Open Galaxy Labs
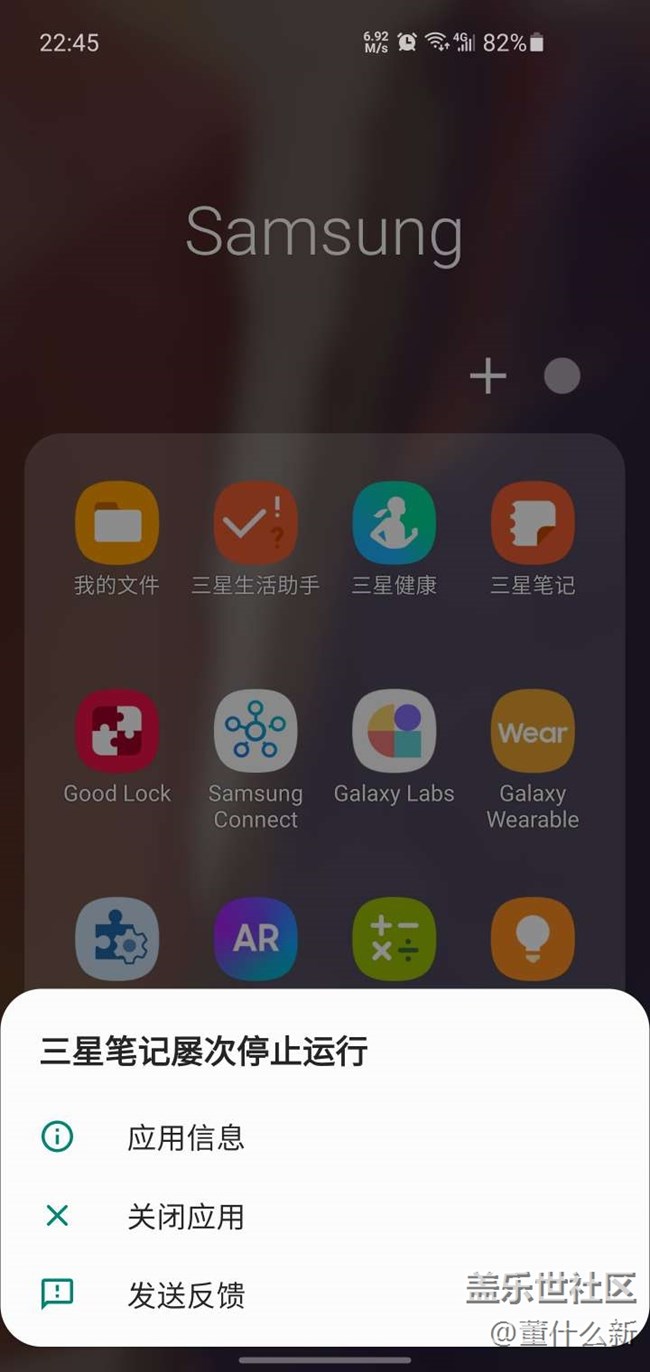 (x=394, y=731)
